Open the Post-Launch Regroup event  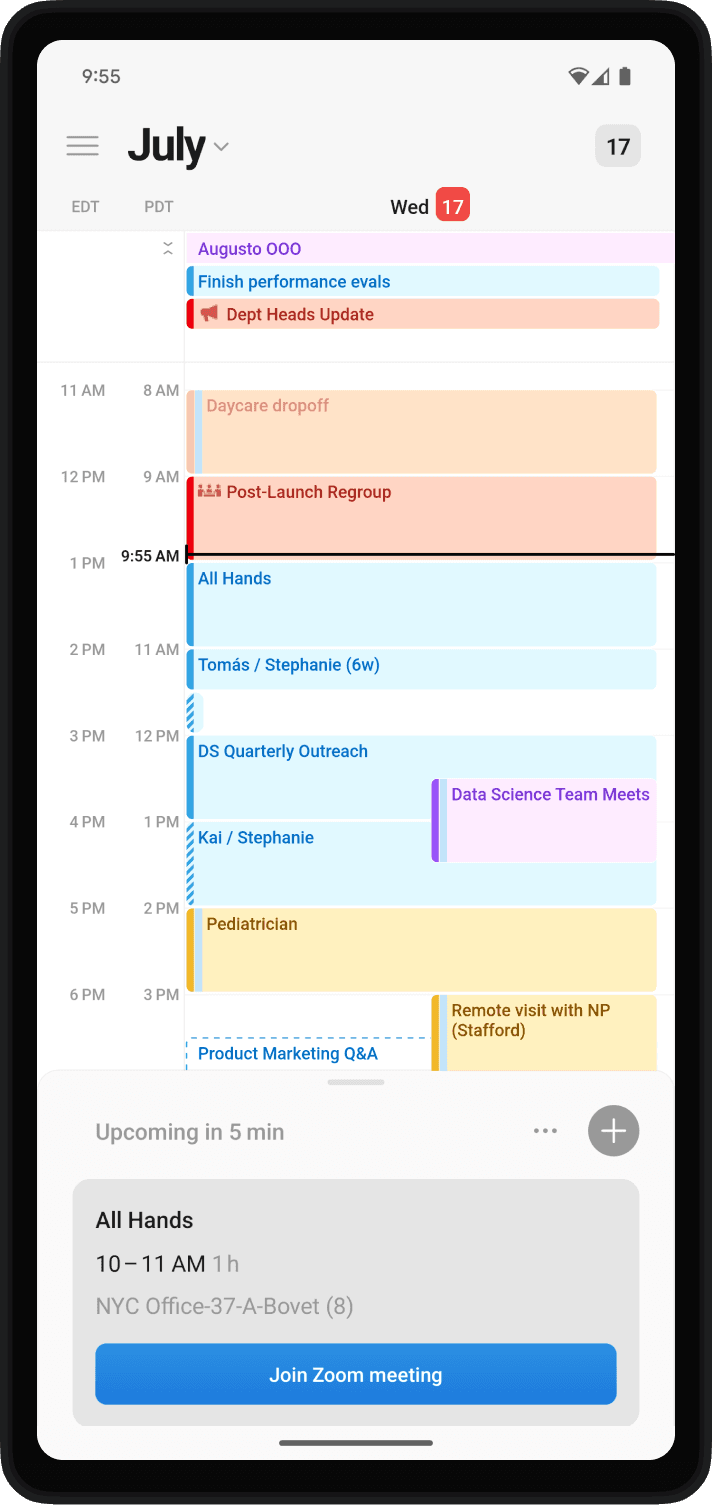pos(423,510)
